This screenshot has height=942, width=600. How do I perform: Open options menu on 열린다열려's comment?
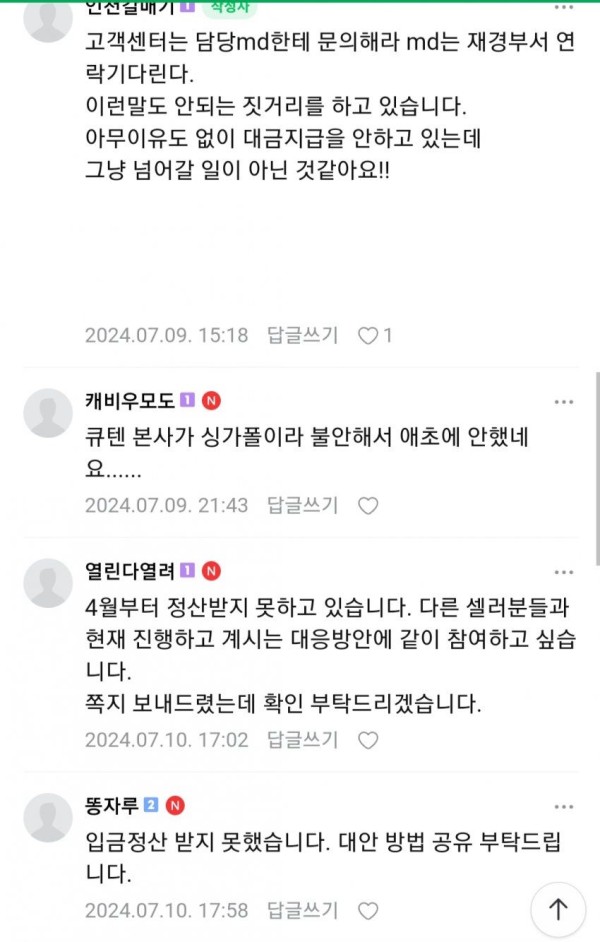coord(564,572)
